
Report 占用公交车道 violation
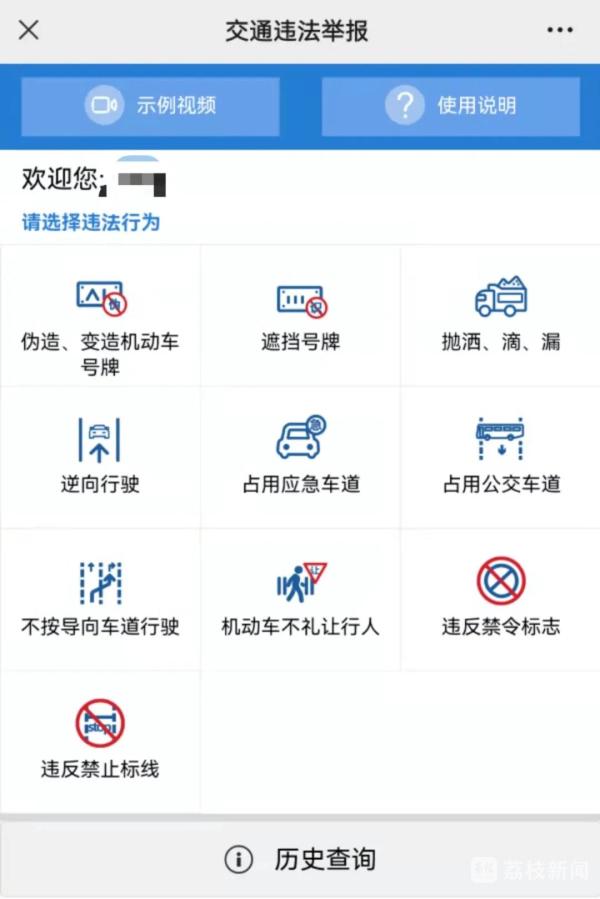tap(500, 460)
